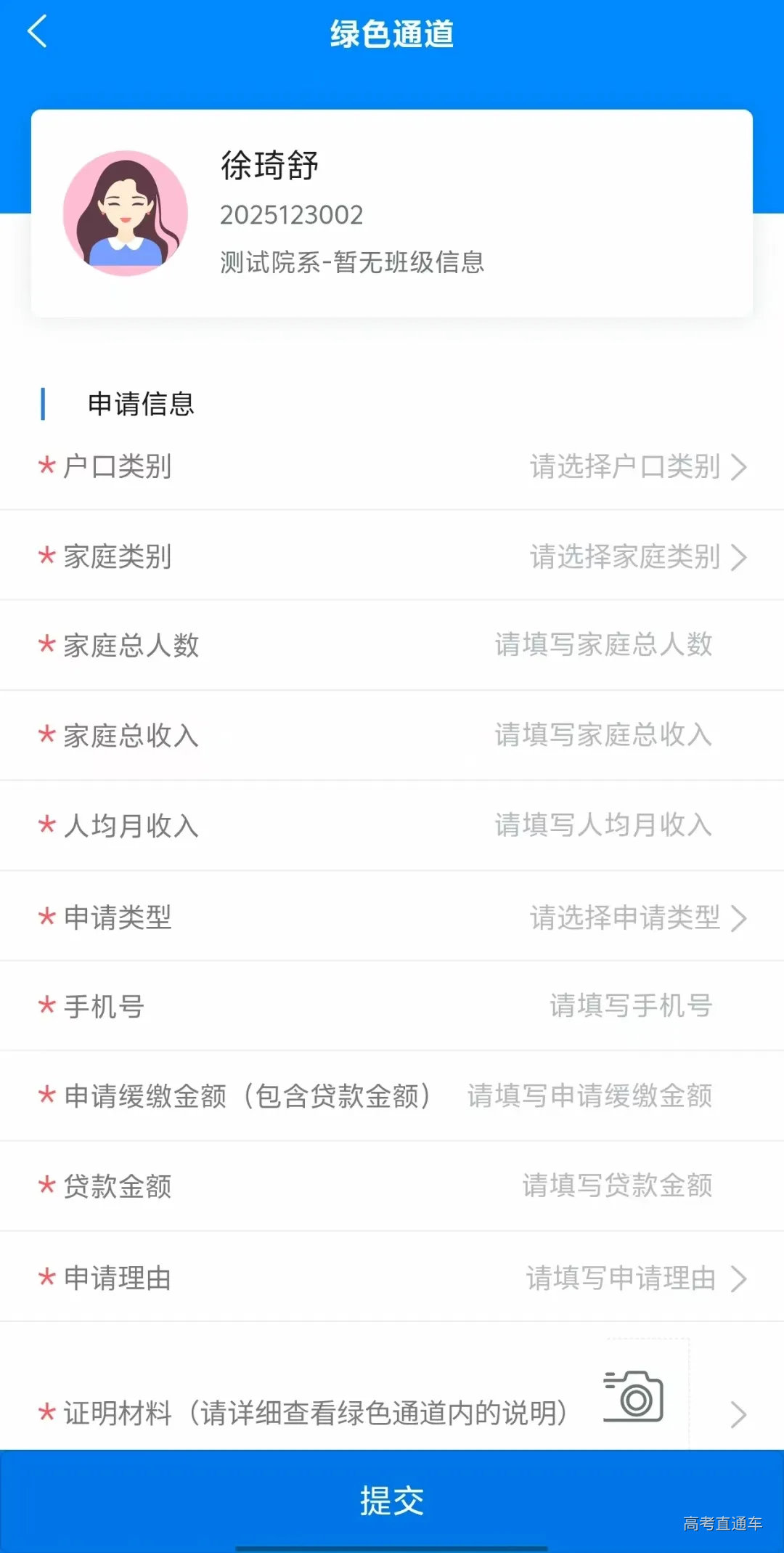Open the 申请类型 selection list
Screen dimensions: 784x1553
(x=624, y=918)
